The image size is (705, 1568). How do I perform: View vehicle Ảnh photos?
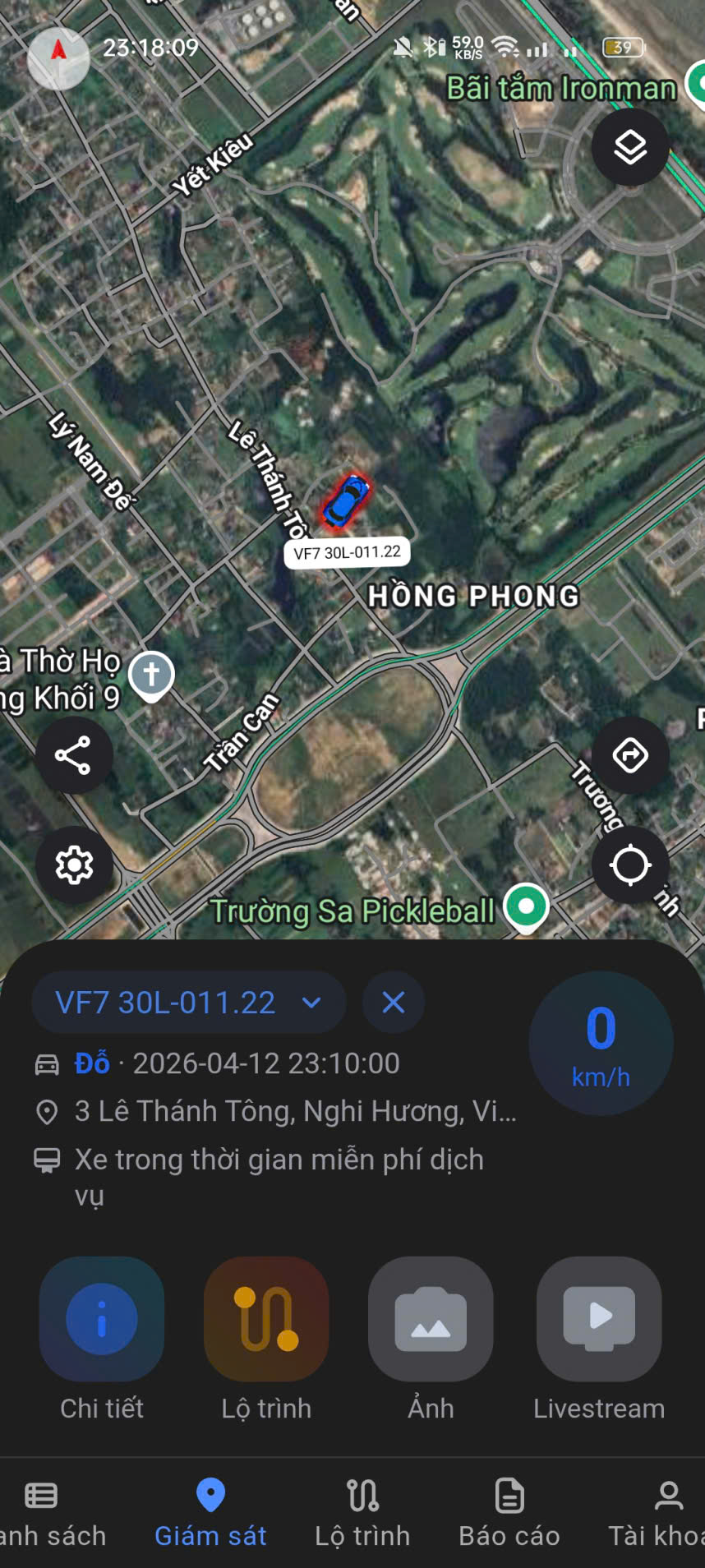tap(431, 1321)
